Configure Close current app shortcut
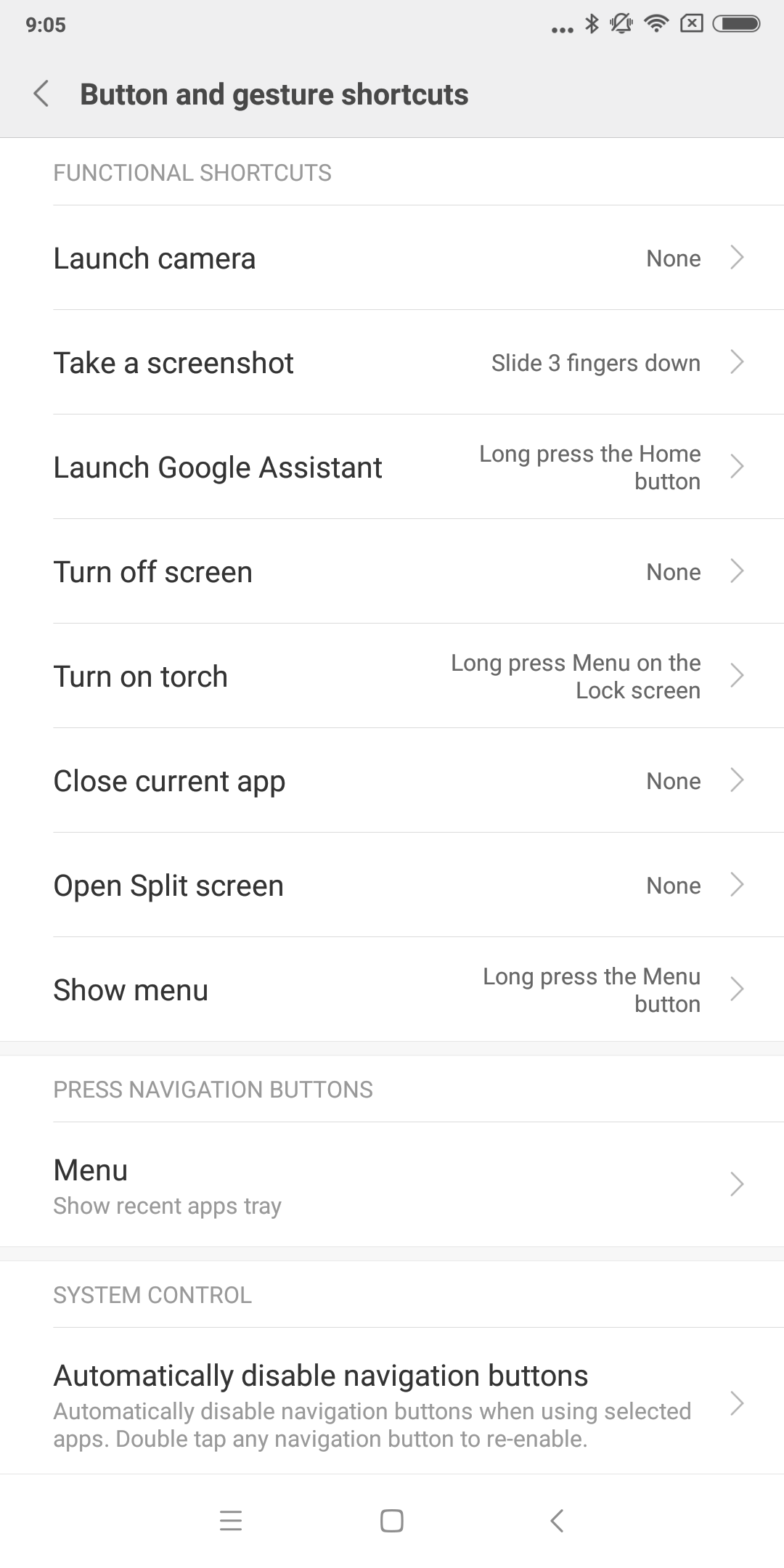Viewport: 784px width, 1568px height. pos(392,780)
